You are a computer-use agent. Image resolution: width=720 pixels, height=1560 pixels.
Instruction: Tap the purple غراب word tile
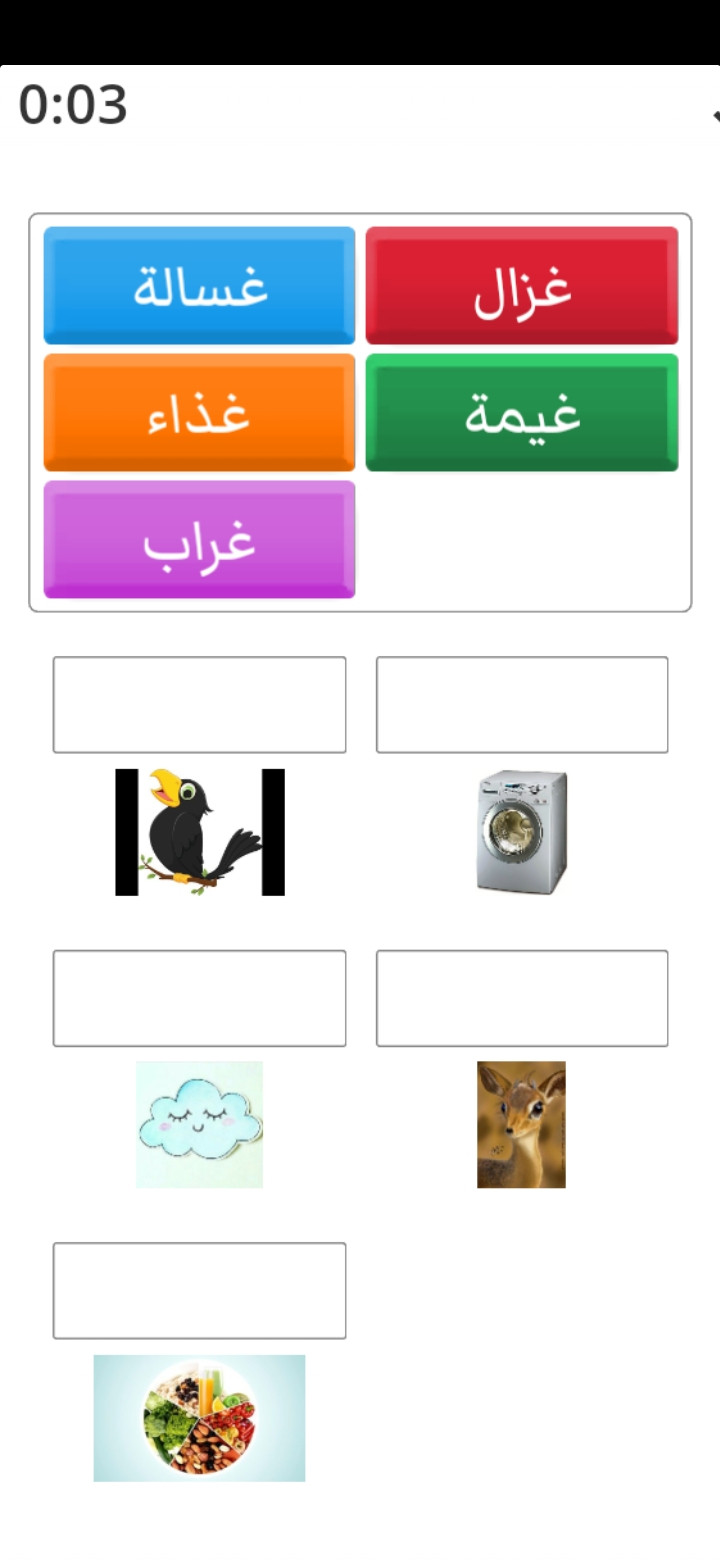coord(199,540)
